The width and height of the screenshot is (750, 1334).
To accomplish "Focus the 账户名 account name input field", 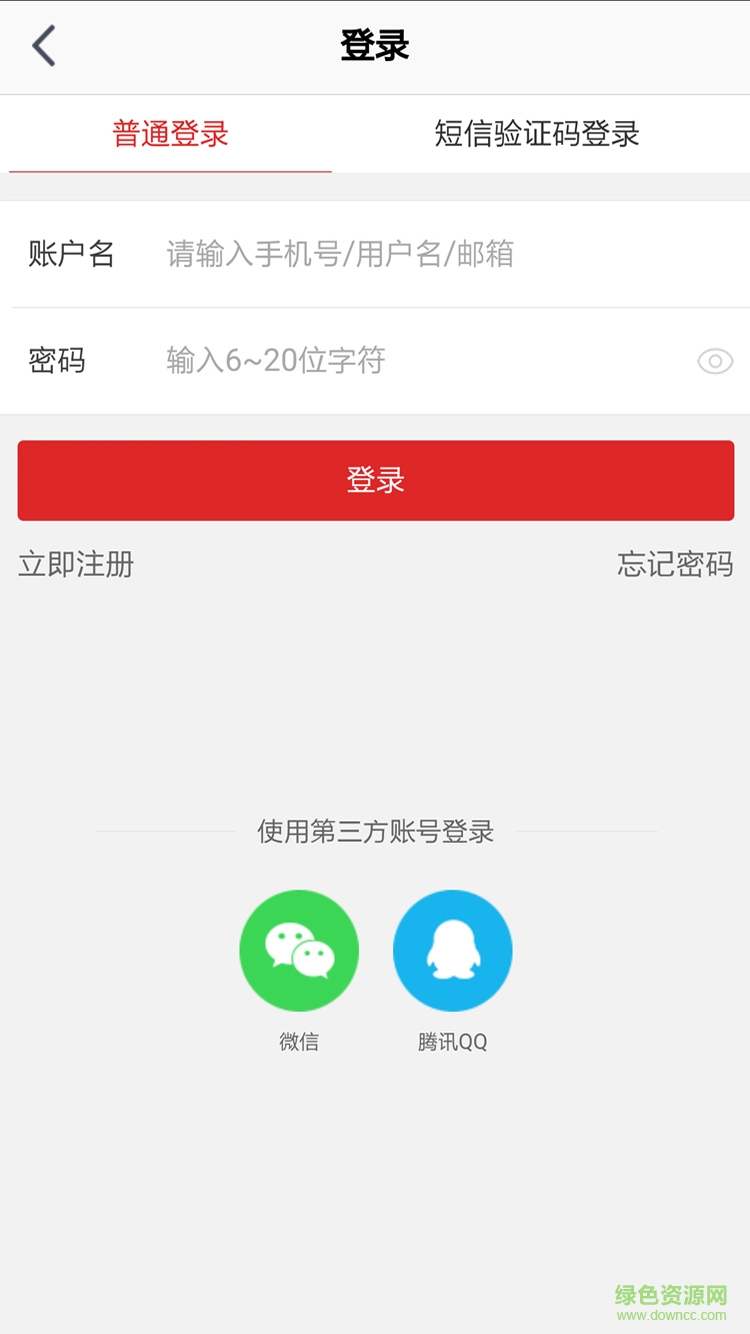I will [400, 255].
